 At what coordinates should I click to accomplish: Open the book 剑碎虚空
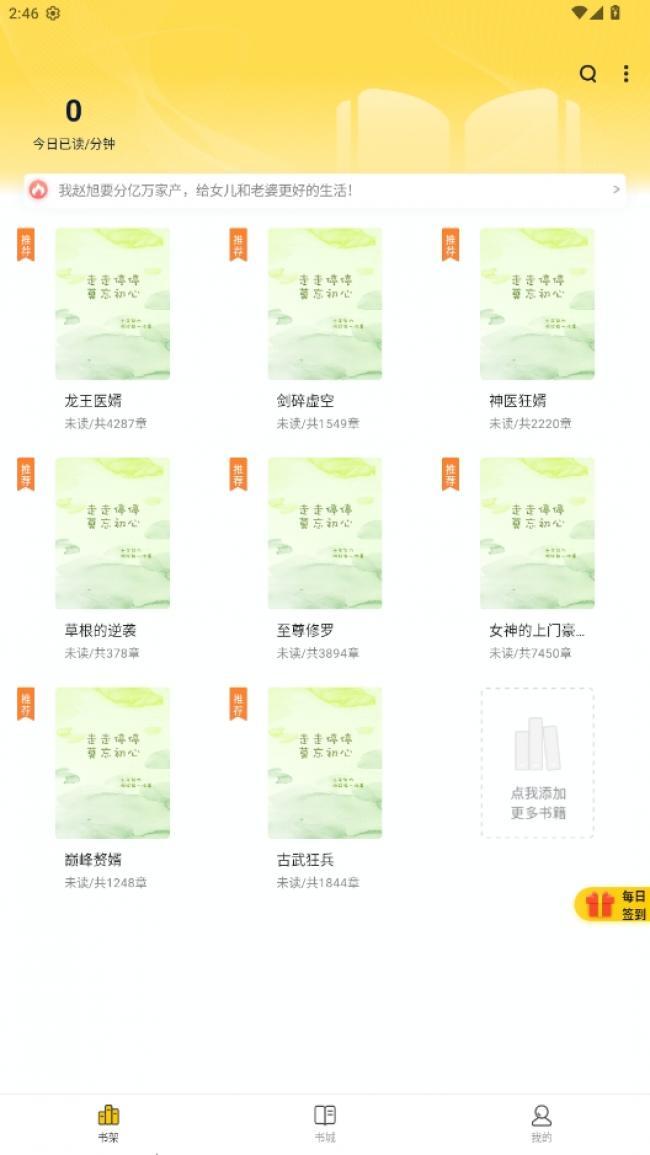tap(324, 304)
